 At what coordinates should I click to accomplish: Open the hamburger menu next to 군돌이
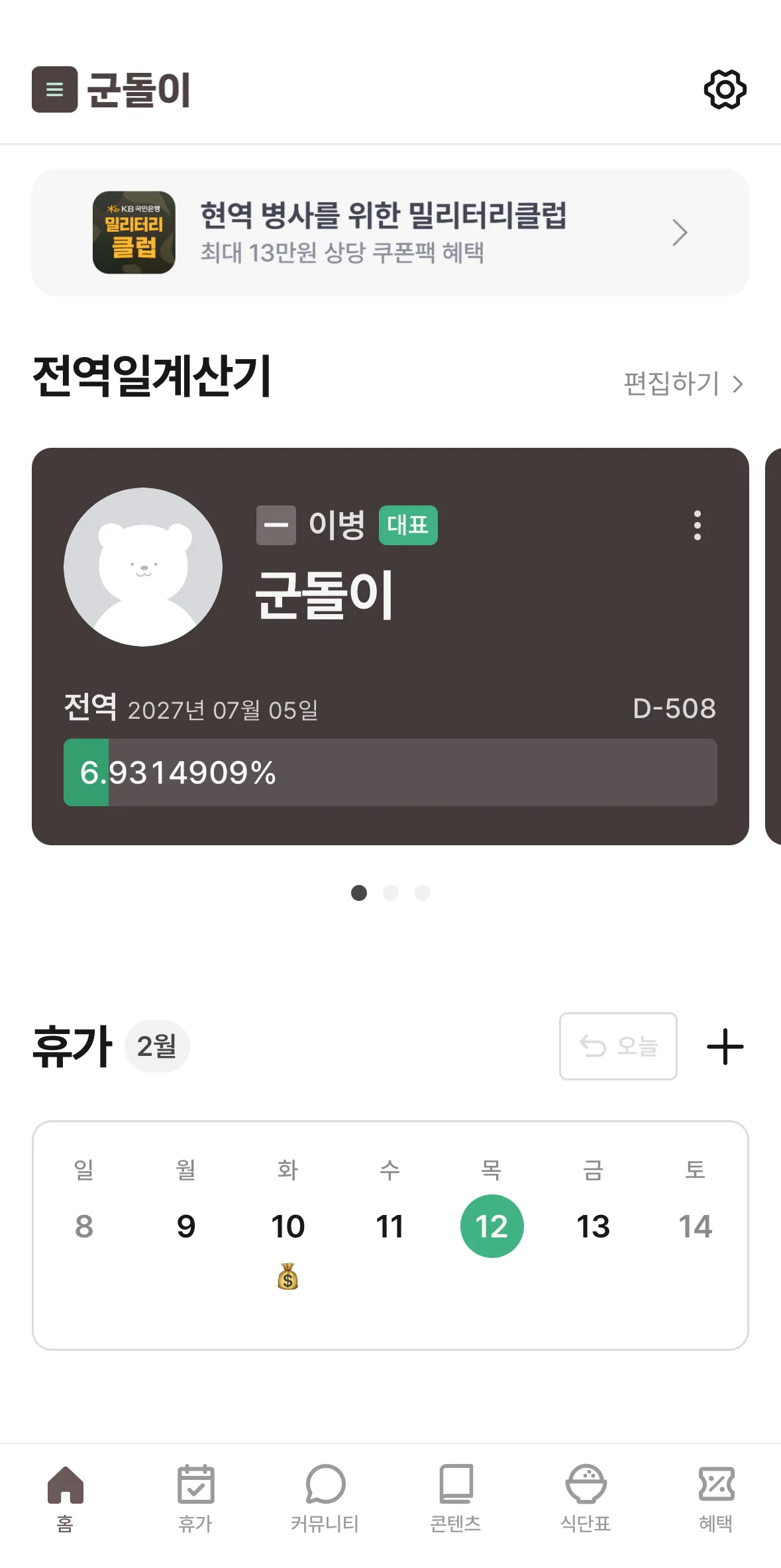(55, 89)
